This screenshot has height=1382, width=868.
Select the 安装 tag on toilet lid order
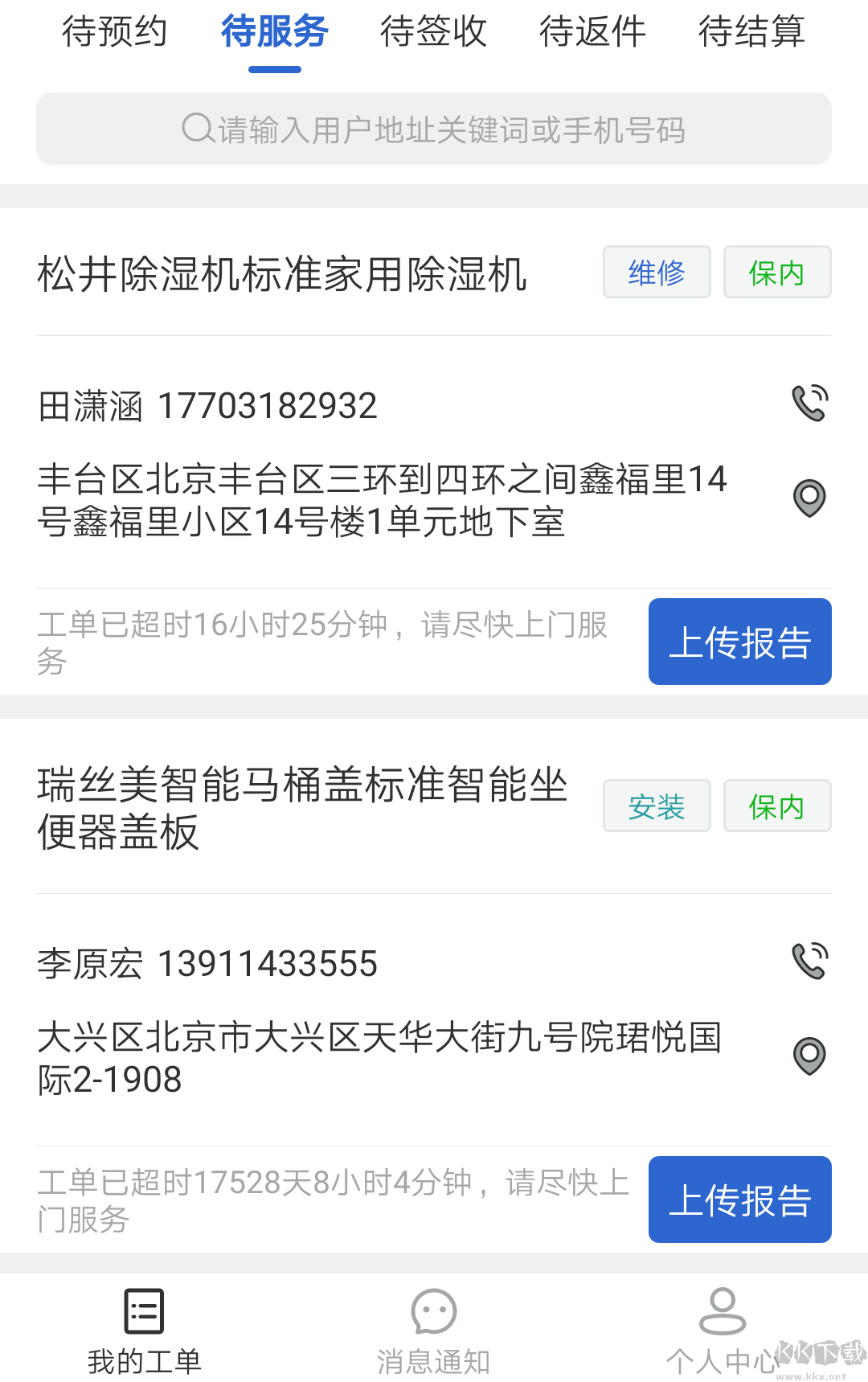click(657, 806)
